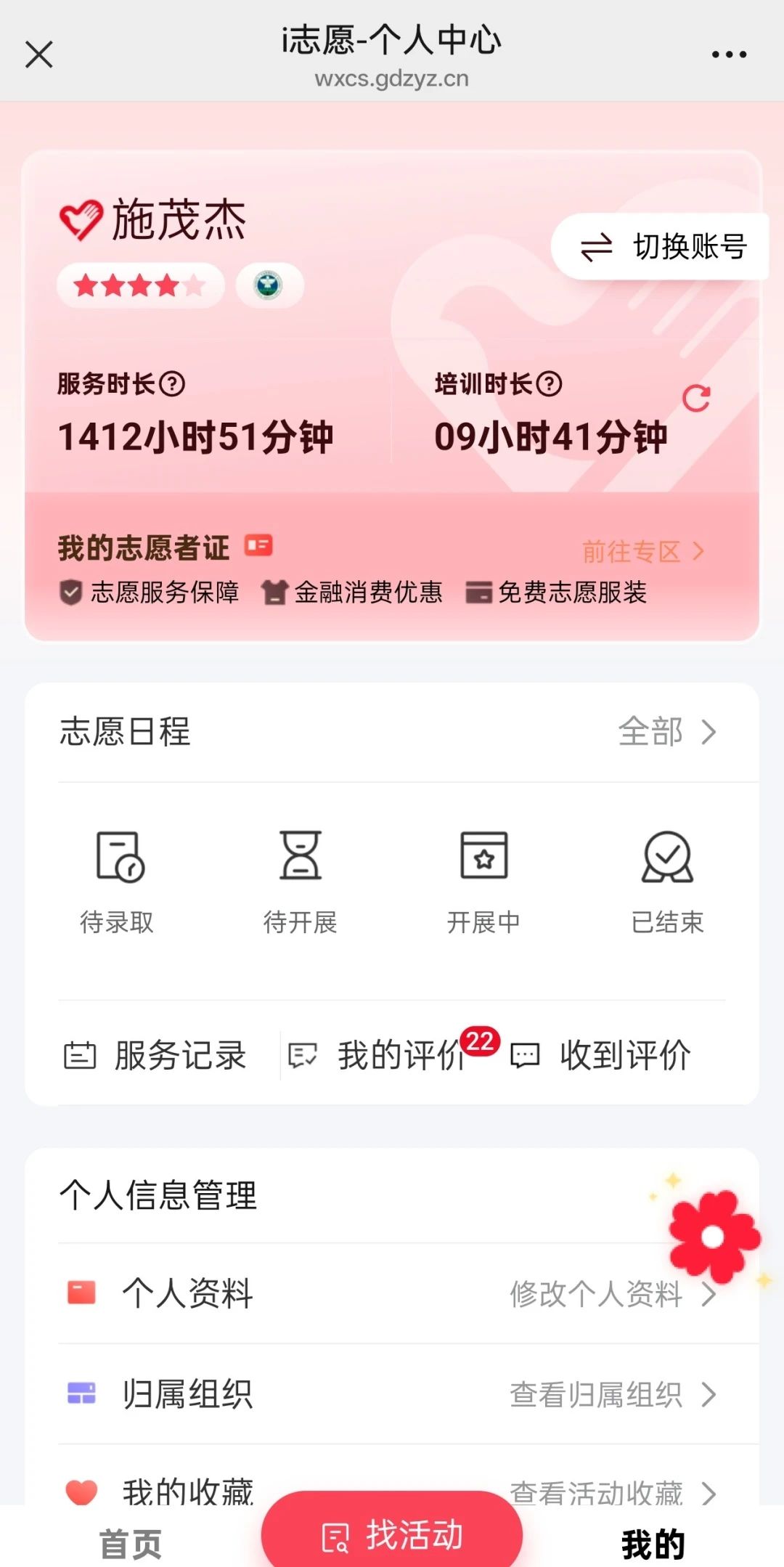Open the three-dot overflow menu
Image resolution: width=784 pixels, height=1567 pixels.
[729, 54]
